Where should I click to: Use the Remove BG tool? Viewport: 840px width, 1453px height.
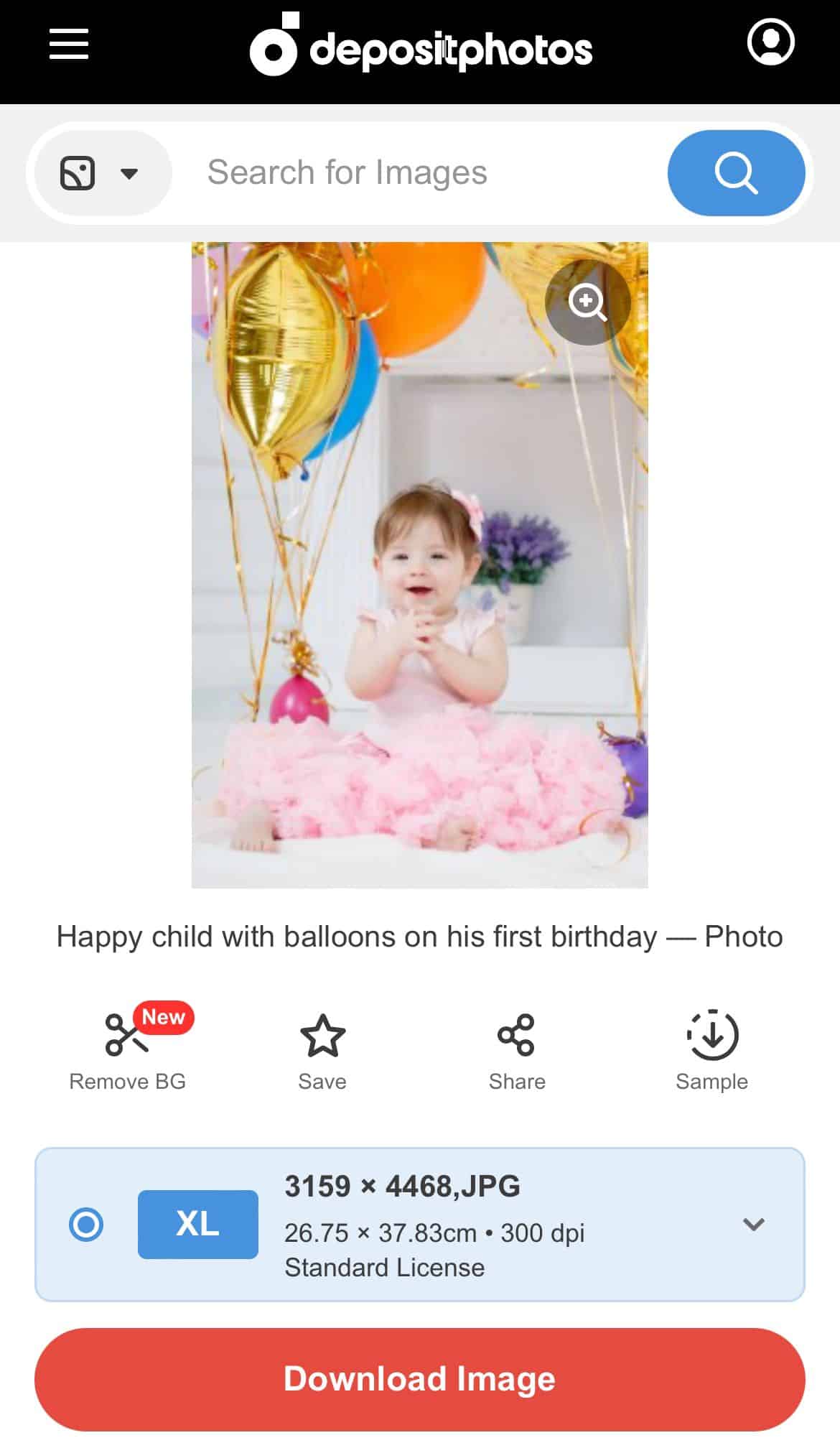(128, 1049)
